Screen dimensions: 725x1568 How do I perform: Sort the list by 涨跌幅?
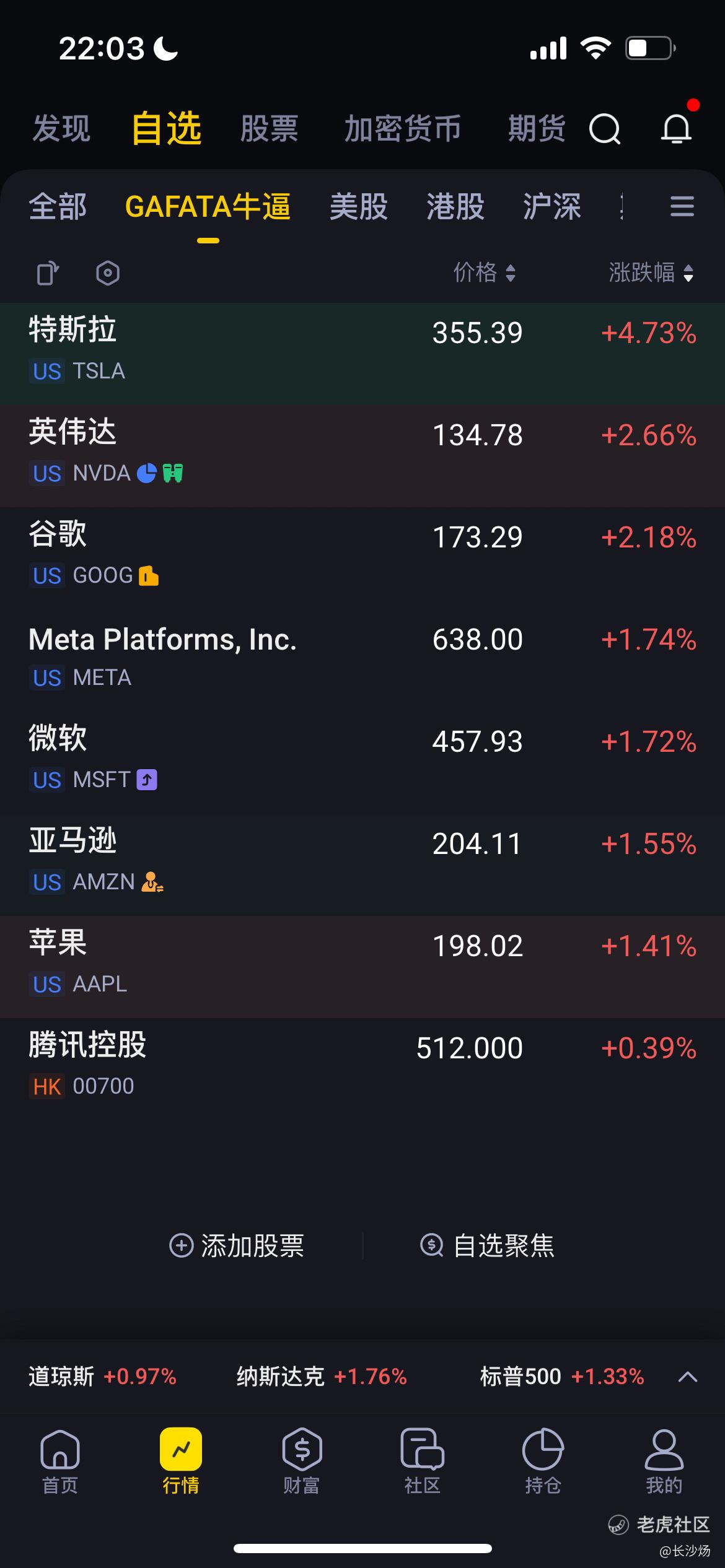(x=651, y=272)
